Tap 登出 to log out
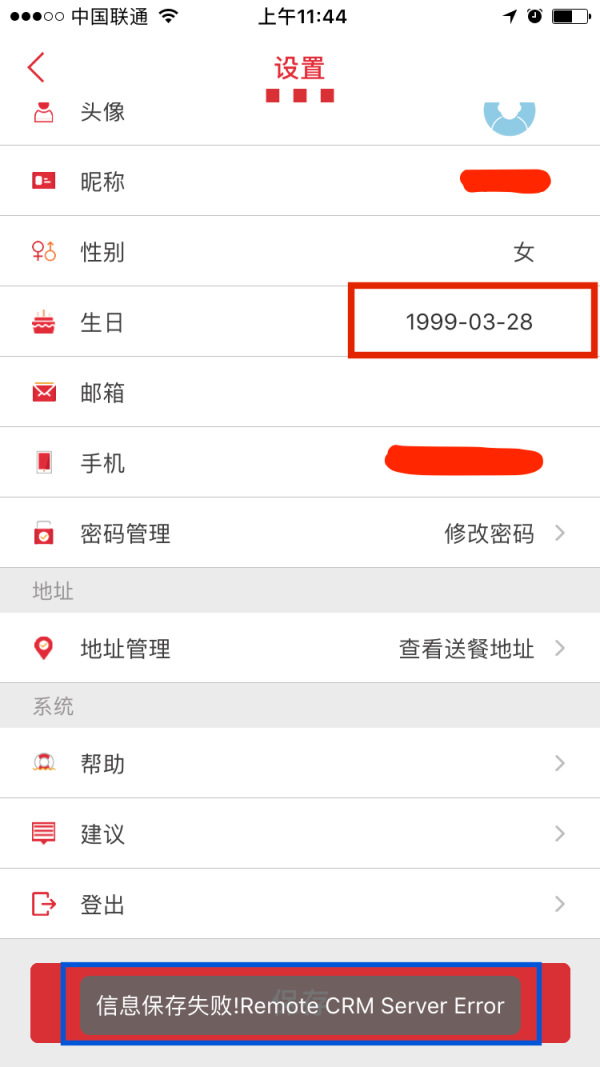 [x=300, y=905]
